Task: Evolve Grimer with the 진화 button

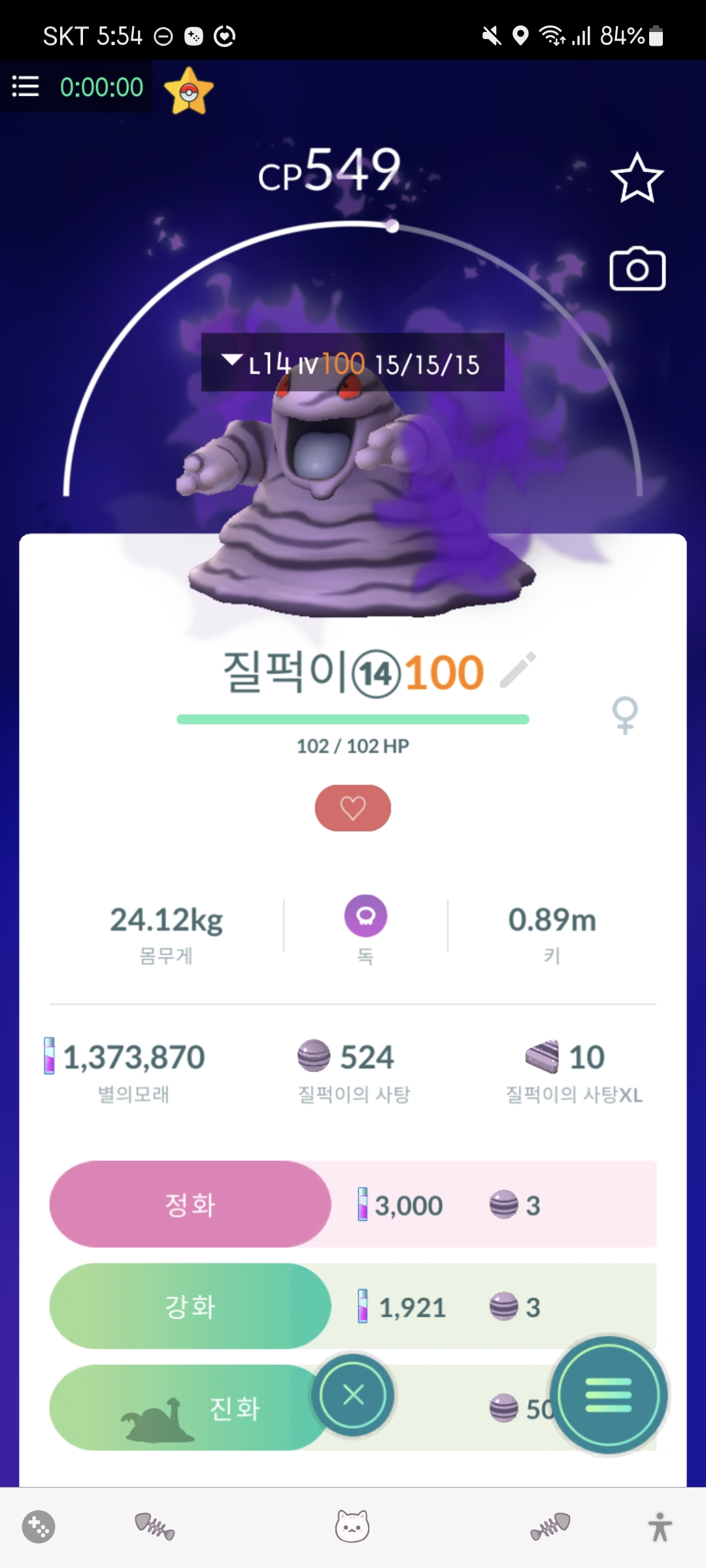Action: point(190,1408)
